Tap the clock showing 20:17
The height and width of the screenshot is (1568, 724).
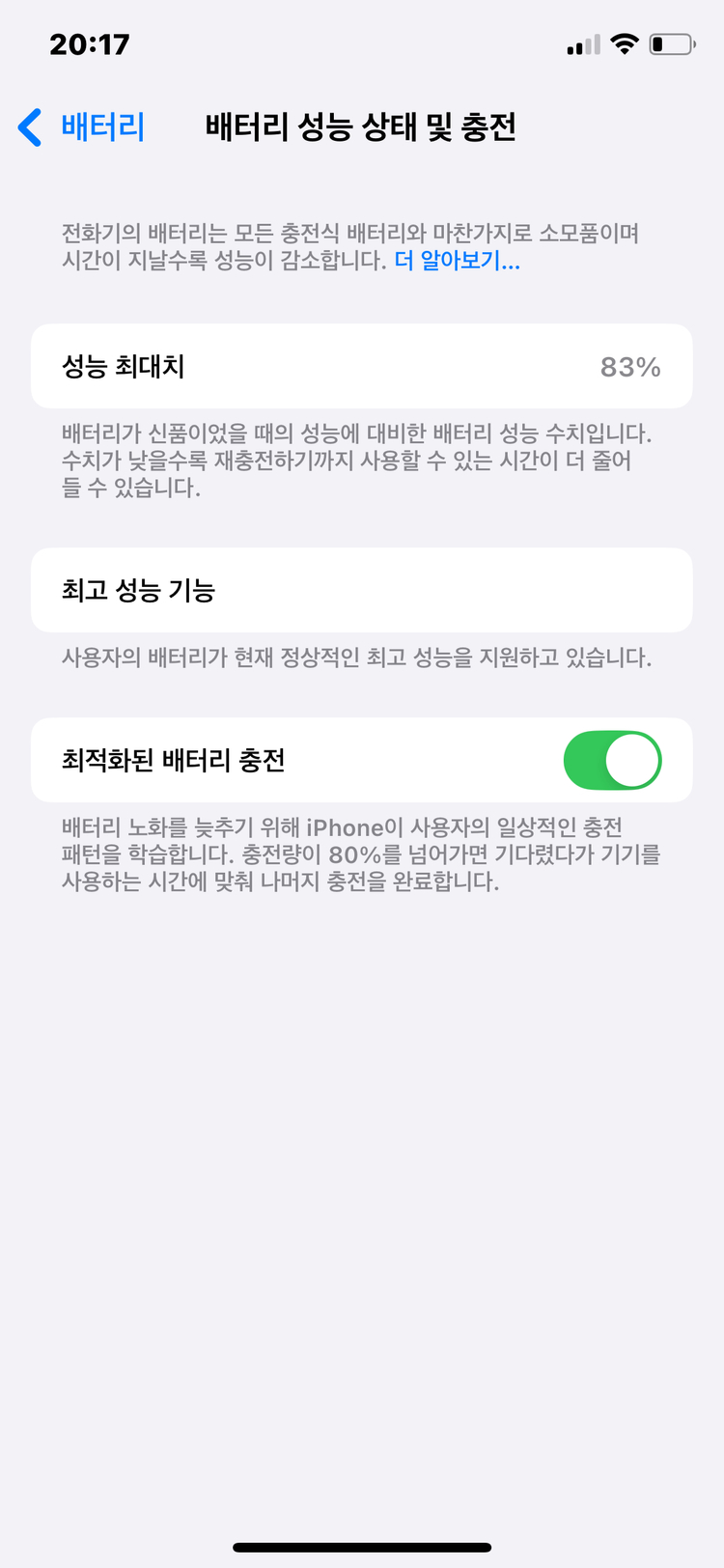point(92,43)
